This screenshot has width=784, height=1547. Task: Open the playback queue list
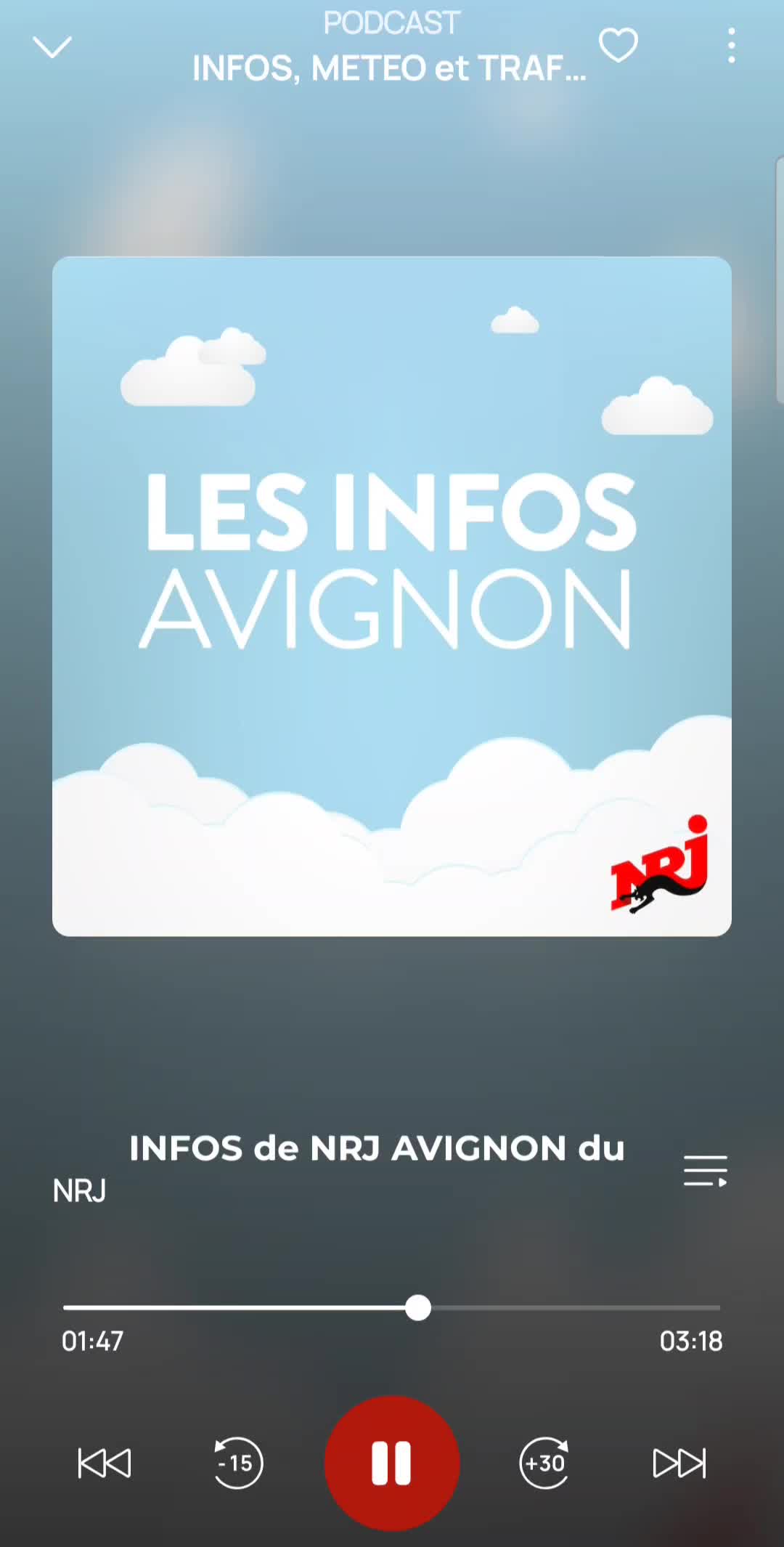coord(705,1170)
